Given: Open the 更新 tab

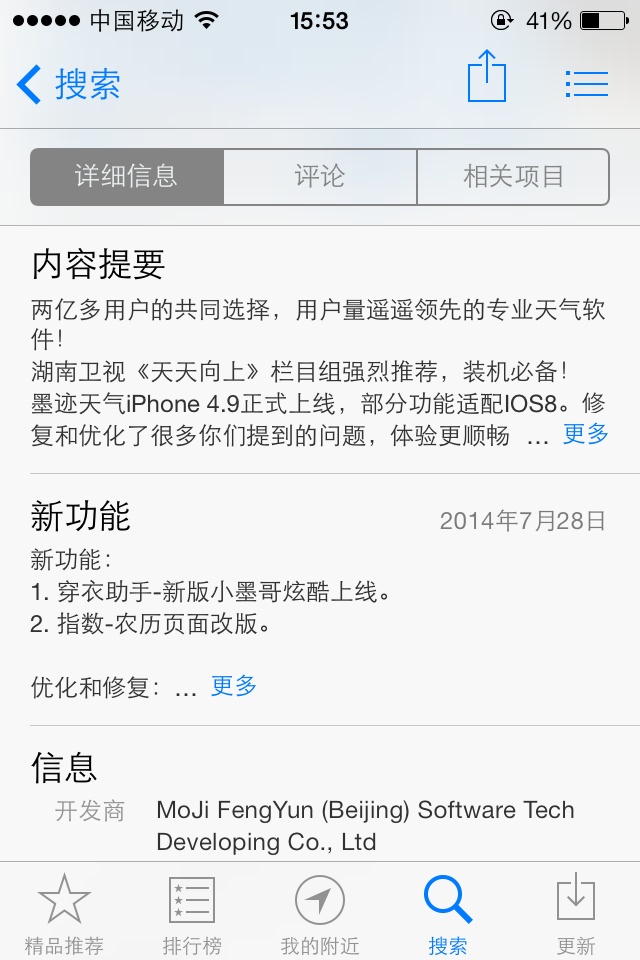Looking at the screenshot, I should click(576, 913).
